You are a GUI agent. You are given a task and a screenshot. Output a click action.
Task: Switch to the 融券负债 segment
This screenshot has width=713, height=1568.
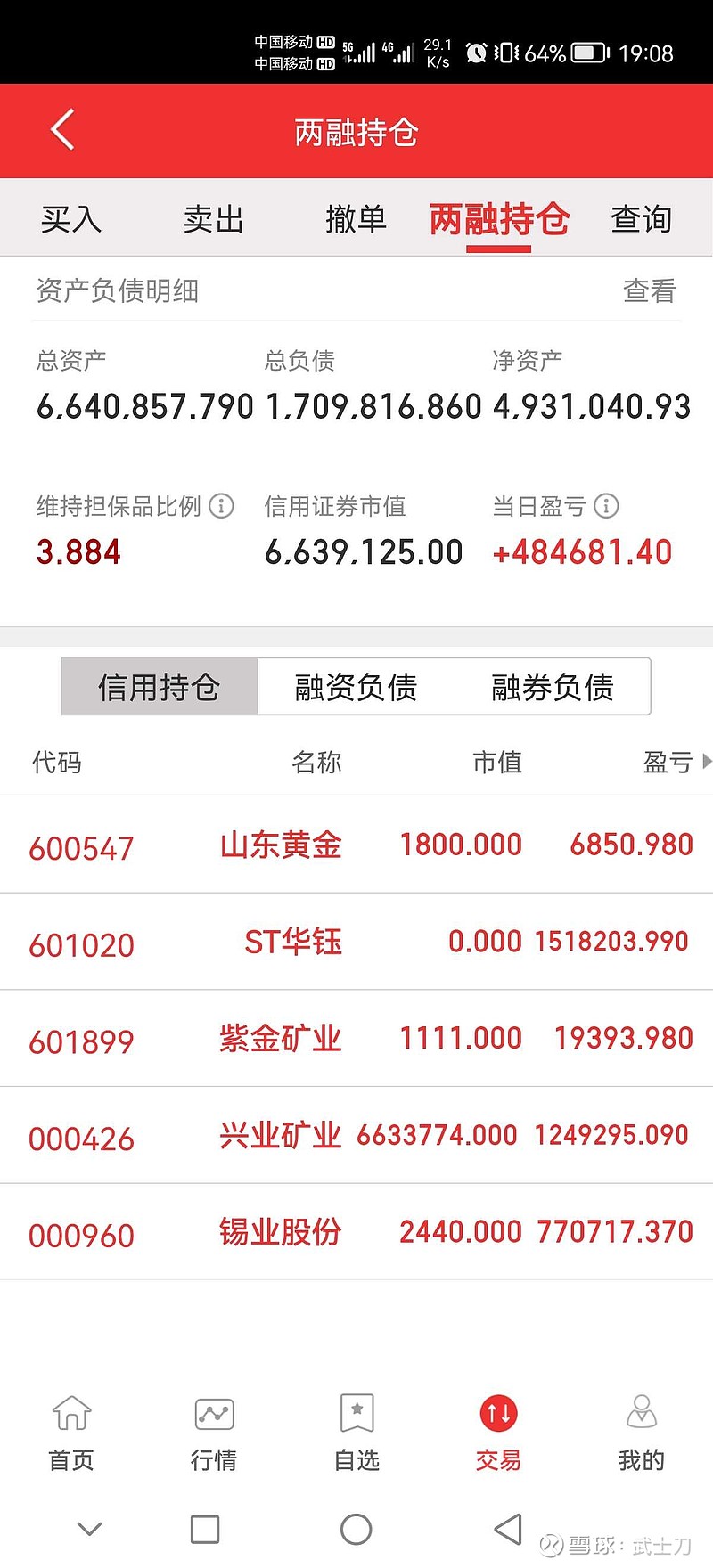[x=553, y=687]
